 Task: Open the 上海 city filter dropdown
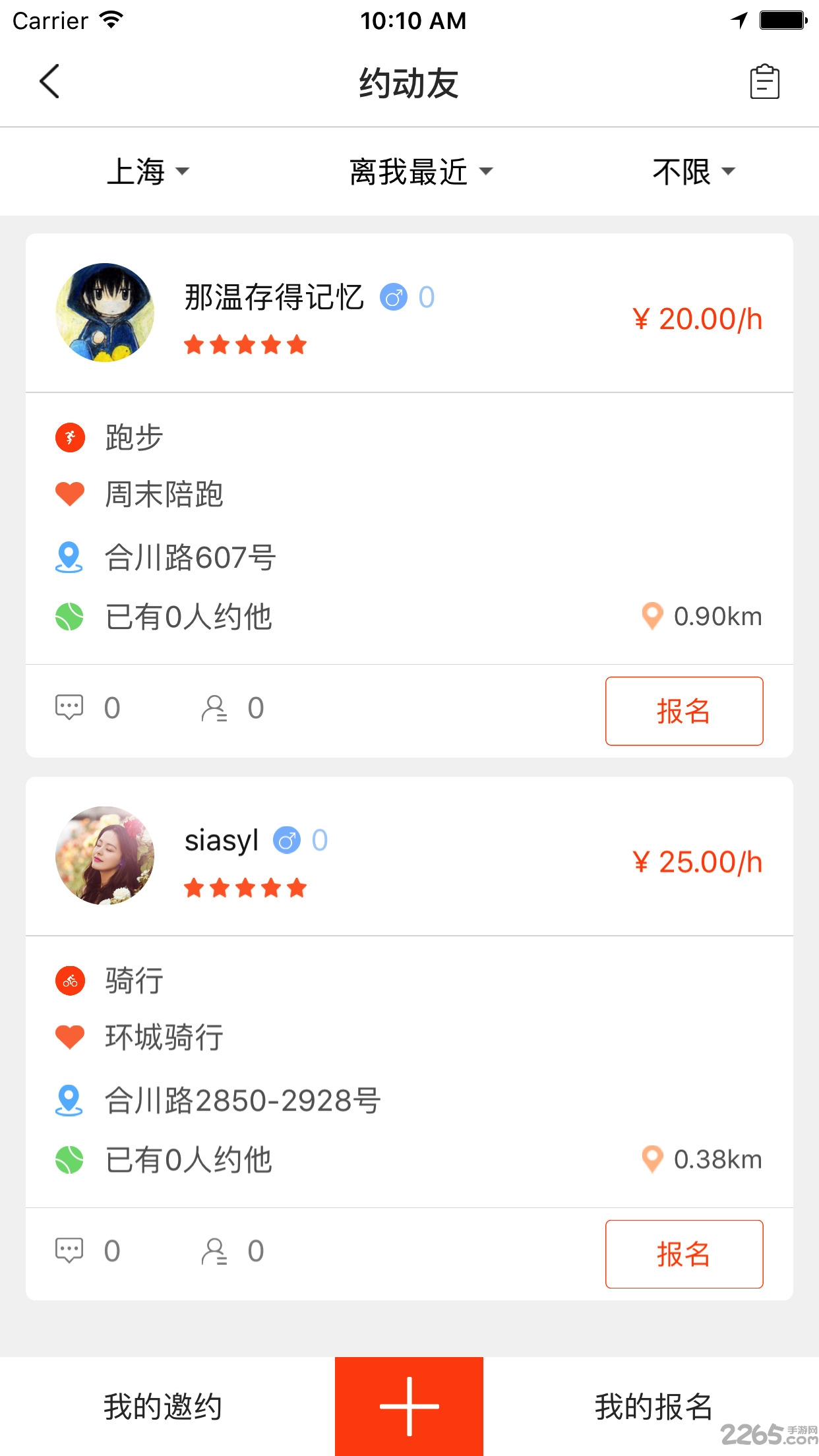149,171
